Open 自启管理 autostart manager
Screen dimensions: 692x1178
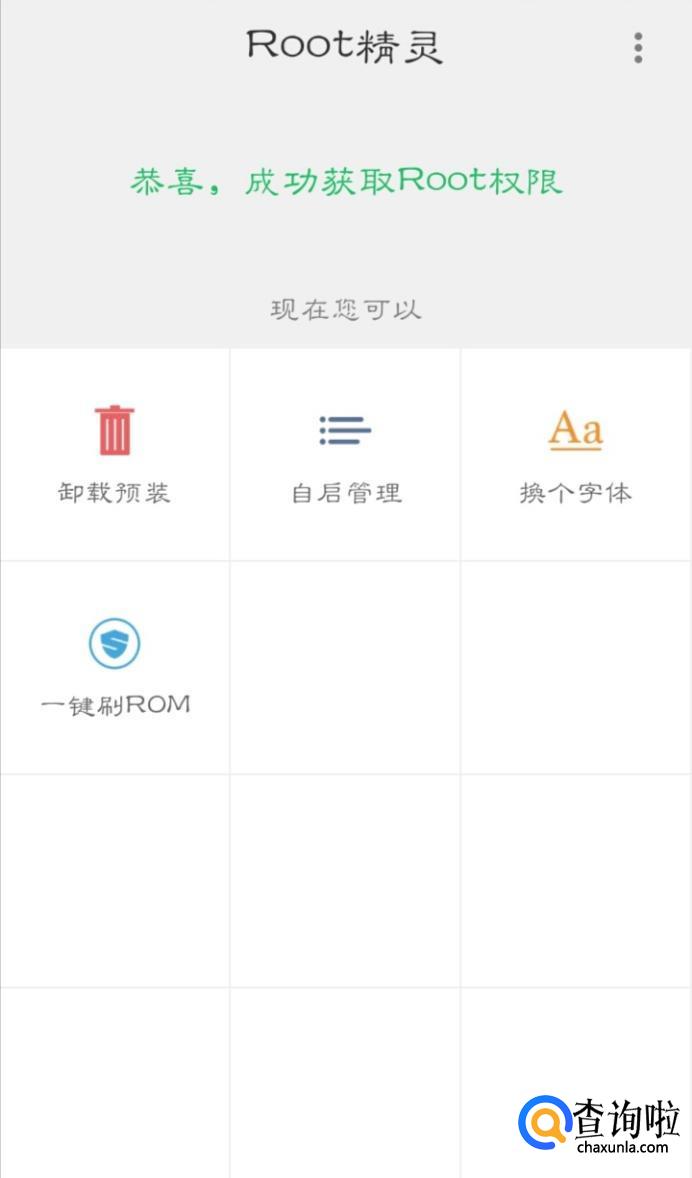coord(345,455)
